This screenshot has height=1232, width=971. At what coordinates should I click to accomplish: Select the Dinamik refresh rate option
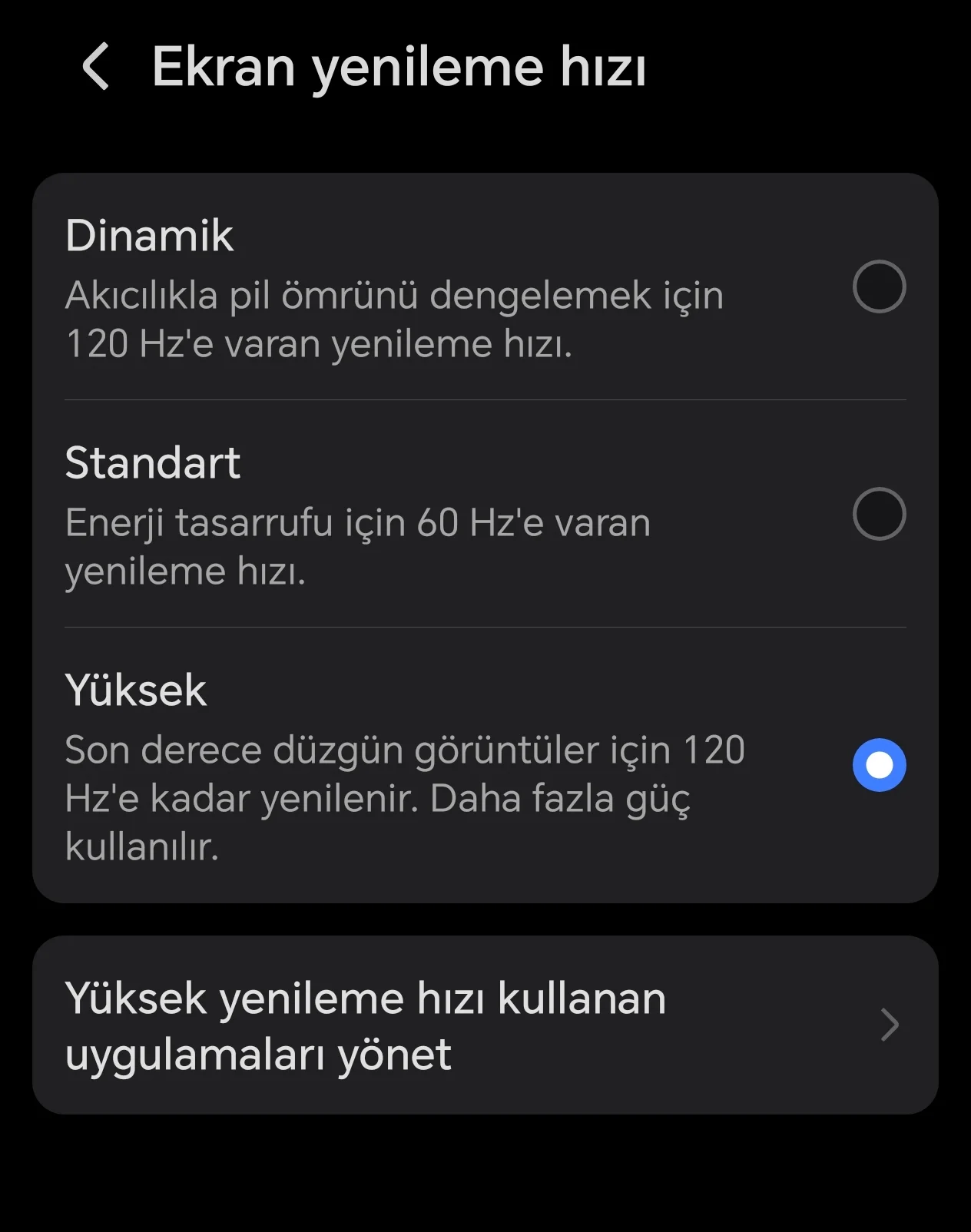(879, 286)
